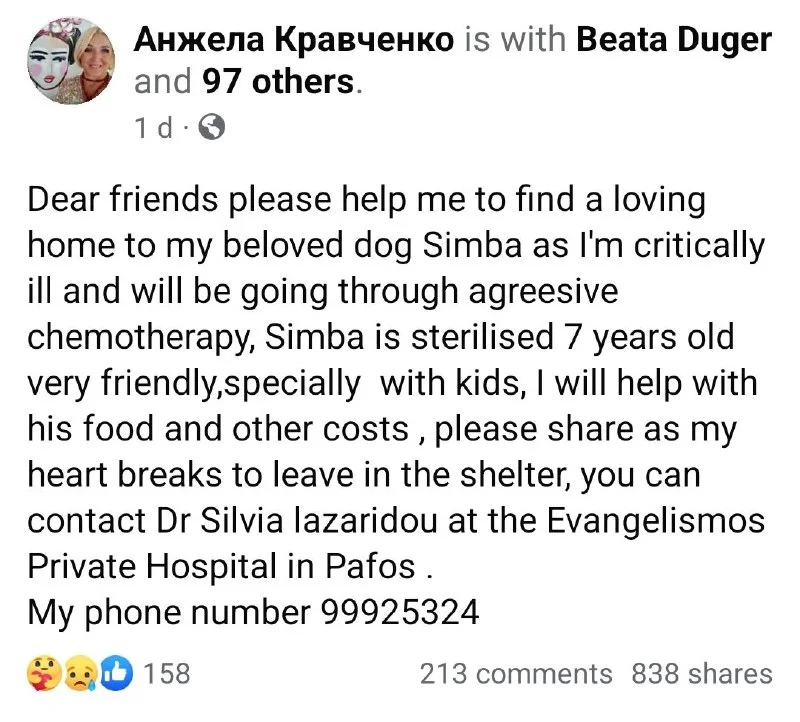The height and width of the screenshot is (722, 800).
Task: Open Анжела Кравченко's profile name link
Action: (x=295, y=39)
